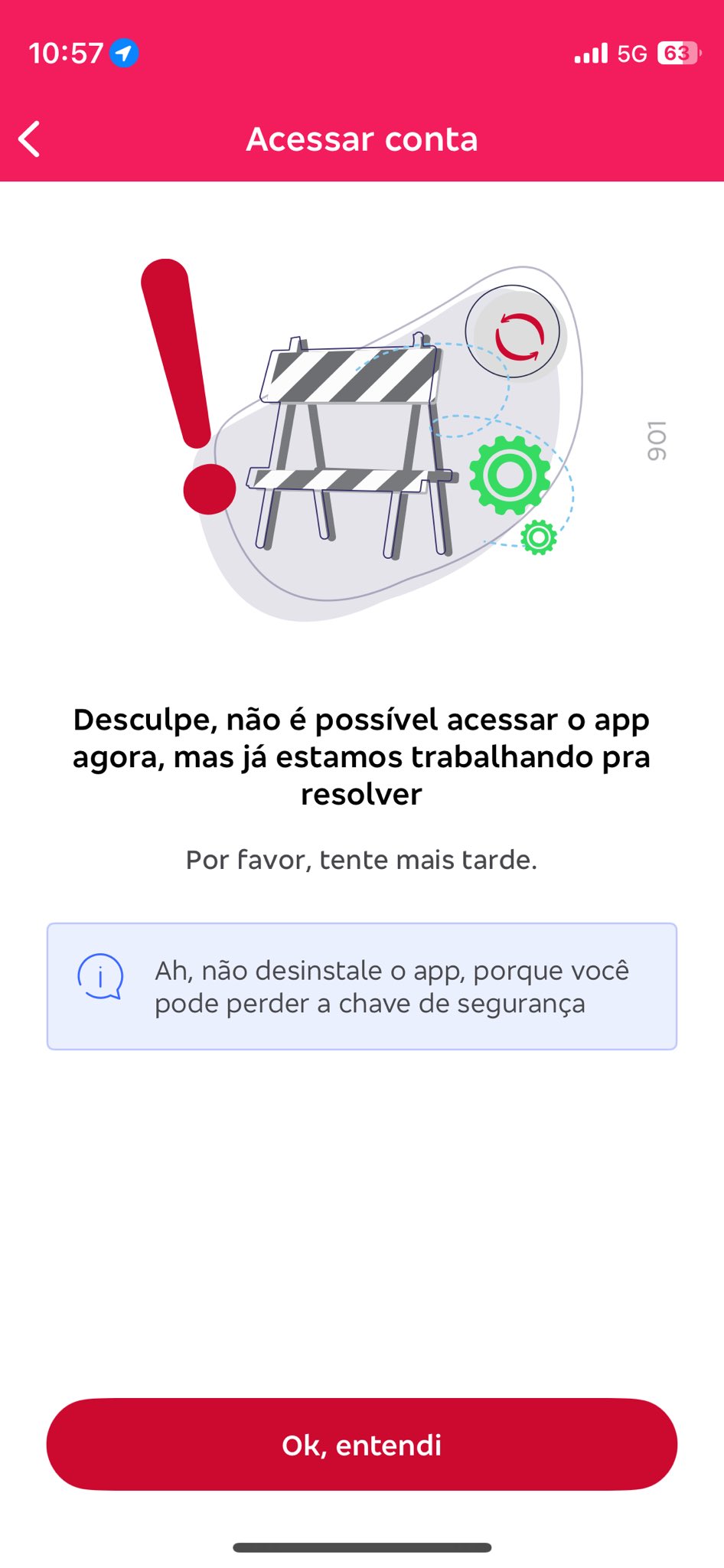Click the tente mais tarde message

tap(361, 860)
